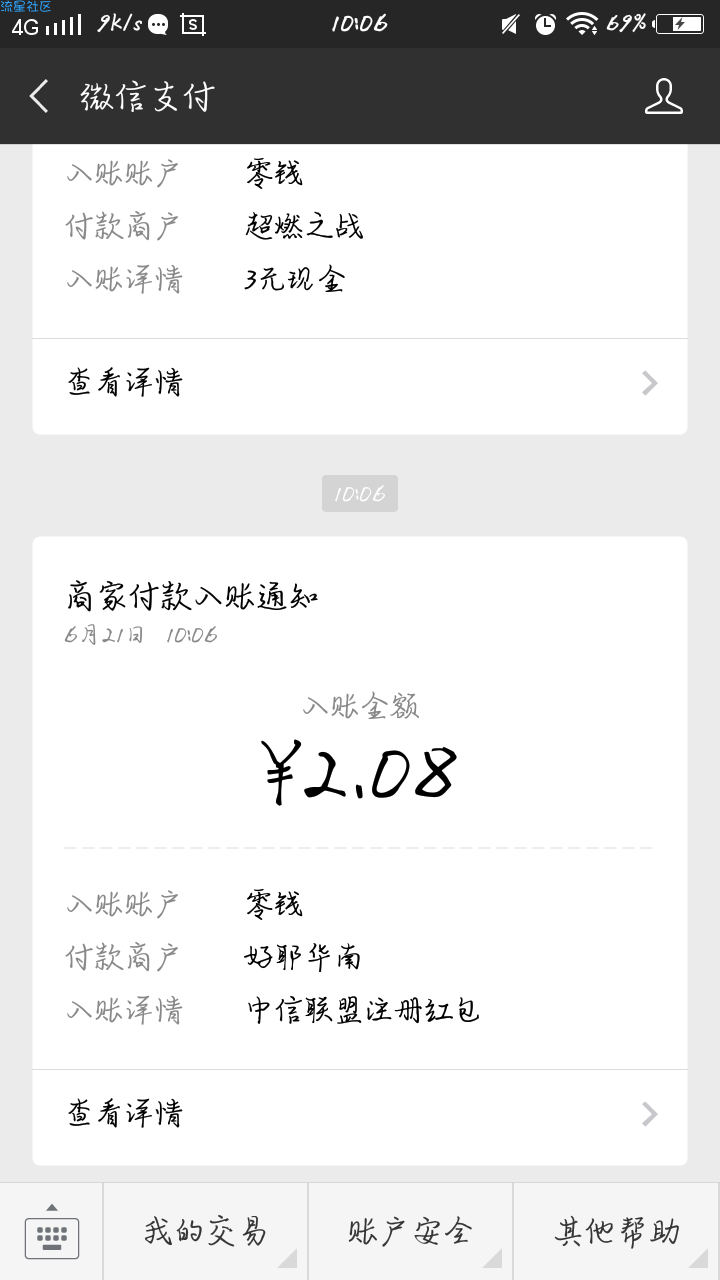The image size is (720, 1280).
Task: Open the profile icon in the header
Action: pyautogui.click(x=663, y=97)
